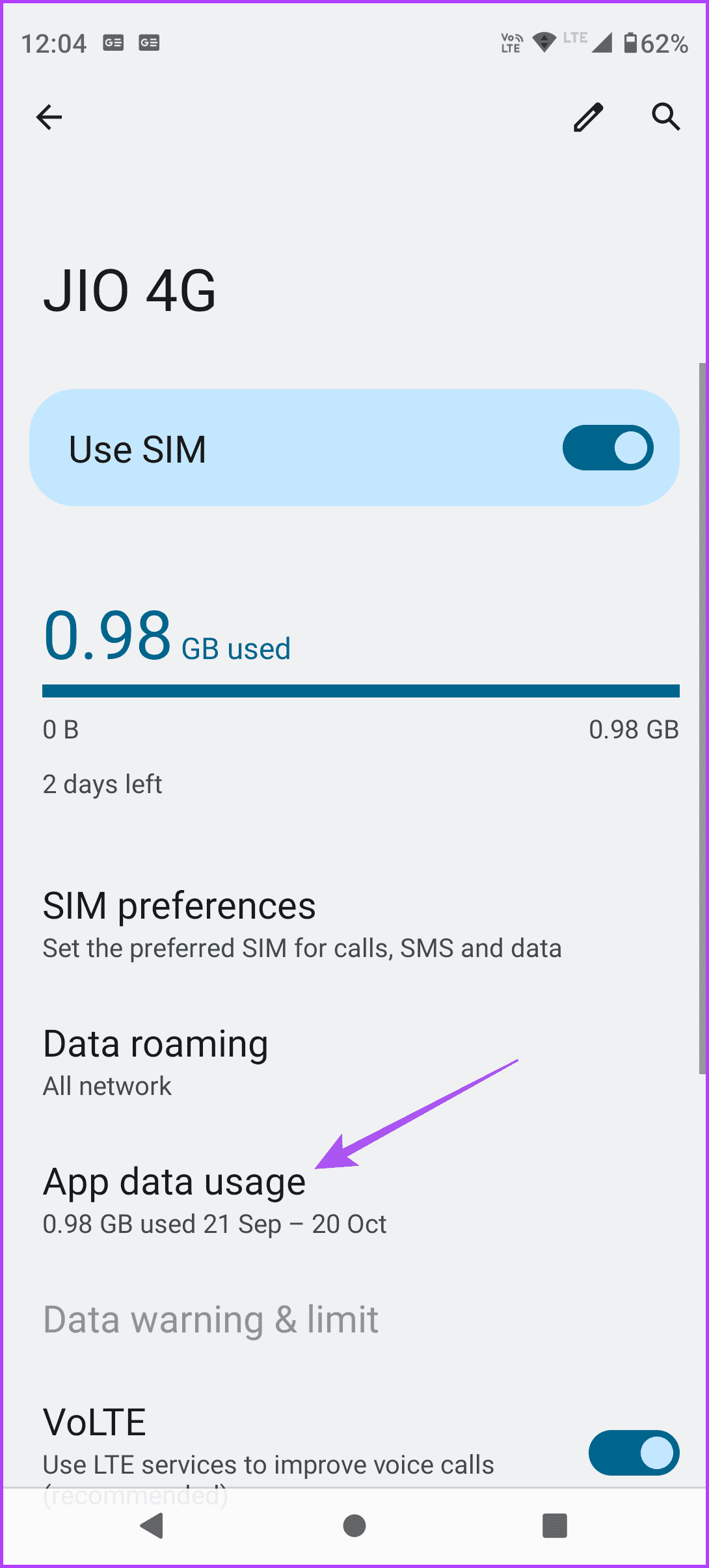Tap the Back navigation button

(x=152, y=1525)
